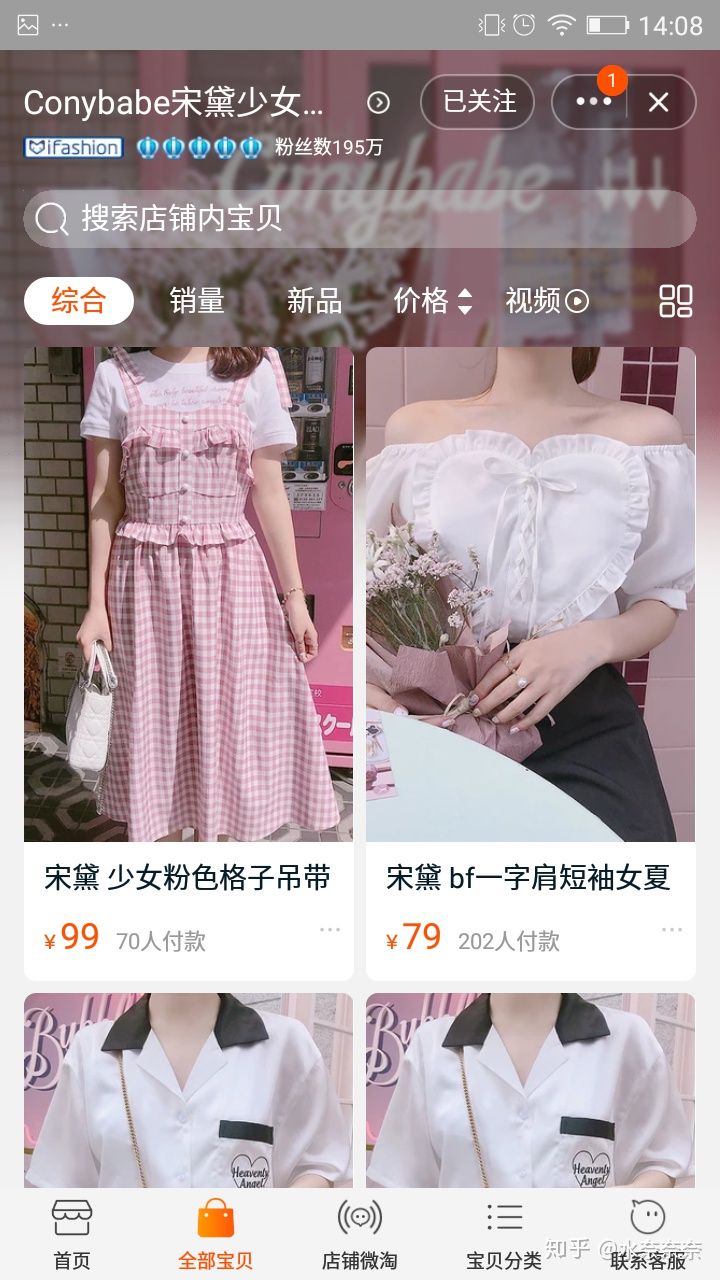The height and width of the screenshot is (1280, 720).
Task: Open more options on the ¥79 item
Action: [x=672, y=930]
